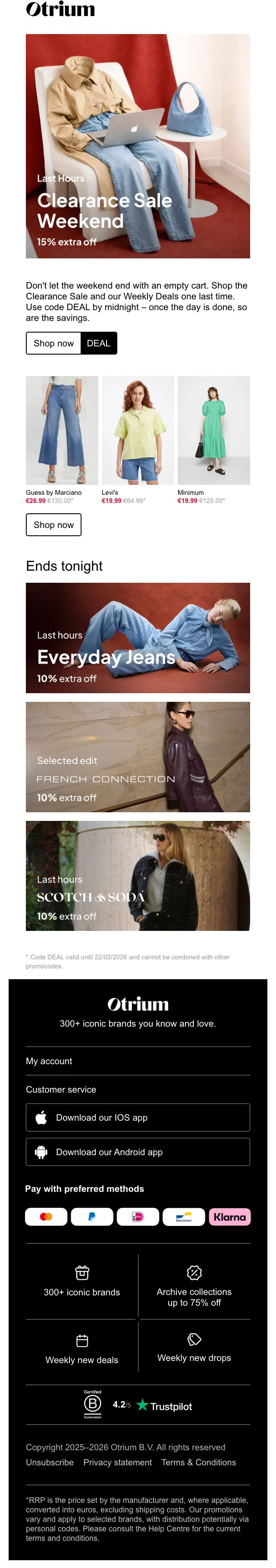This screenshot has width=276, height=1568.
Task: Open the Minimum green dress product
Action: (213, 430)
